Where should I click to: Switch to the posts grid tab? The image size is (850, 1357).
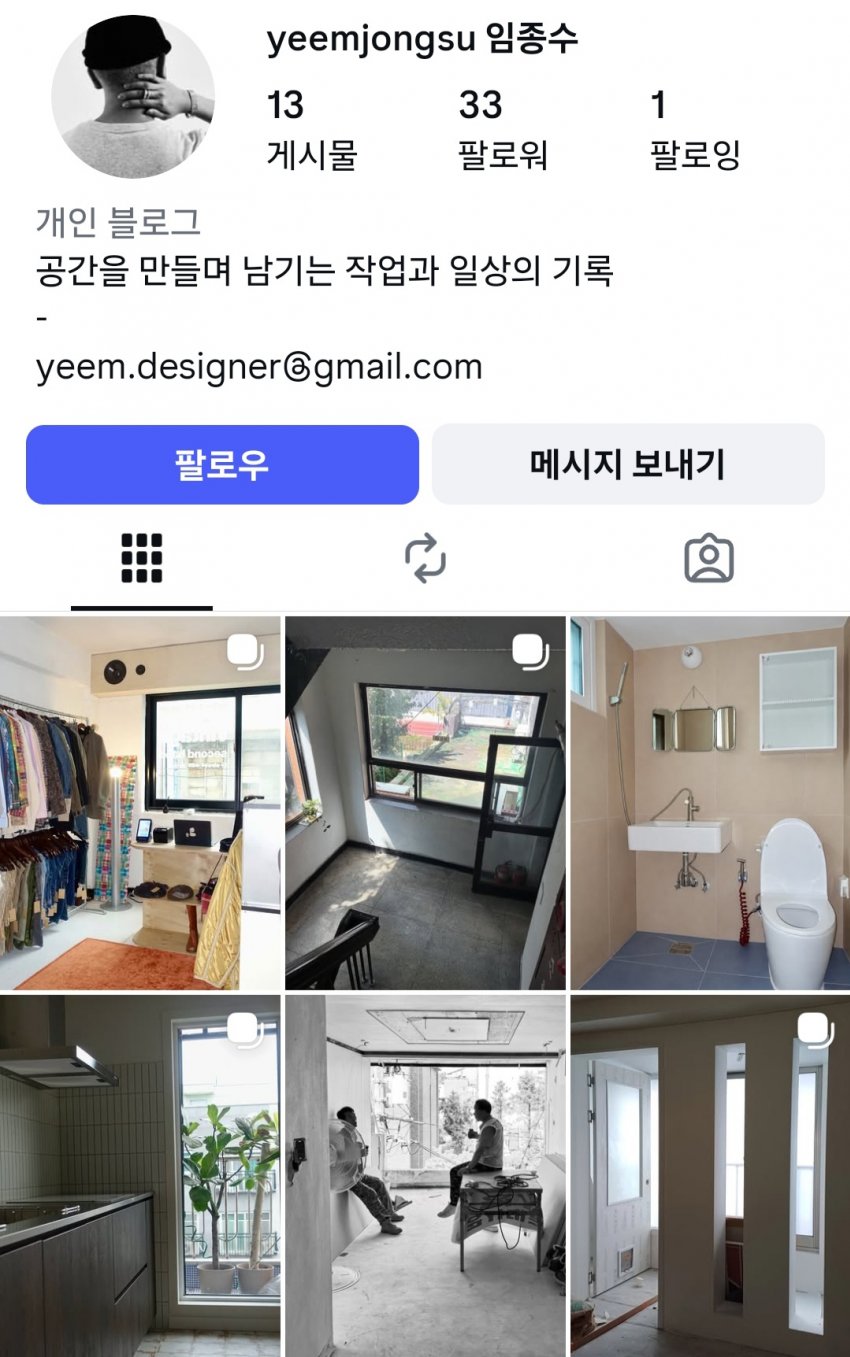click(141, 558)
